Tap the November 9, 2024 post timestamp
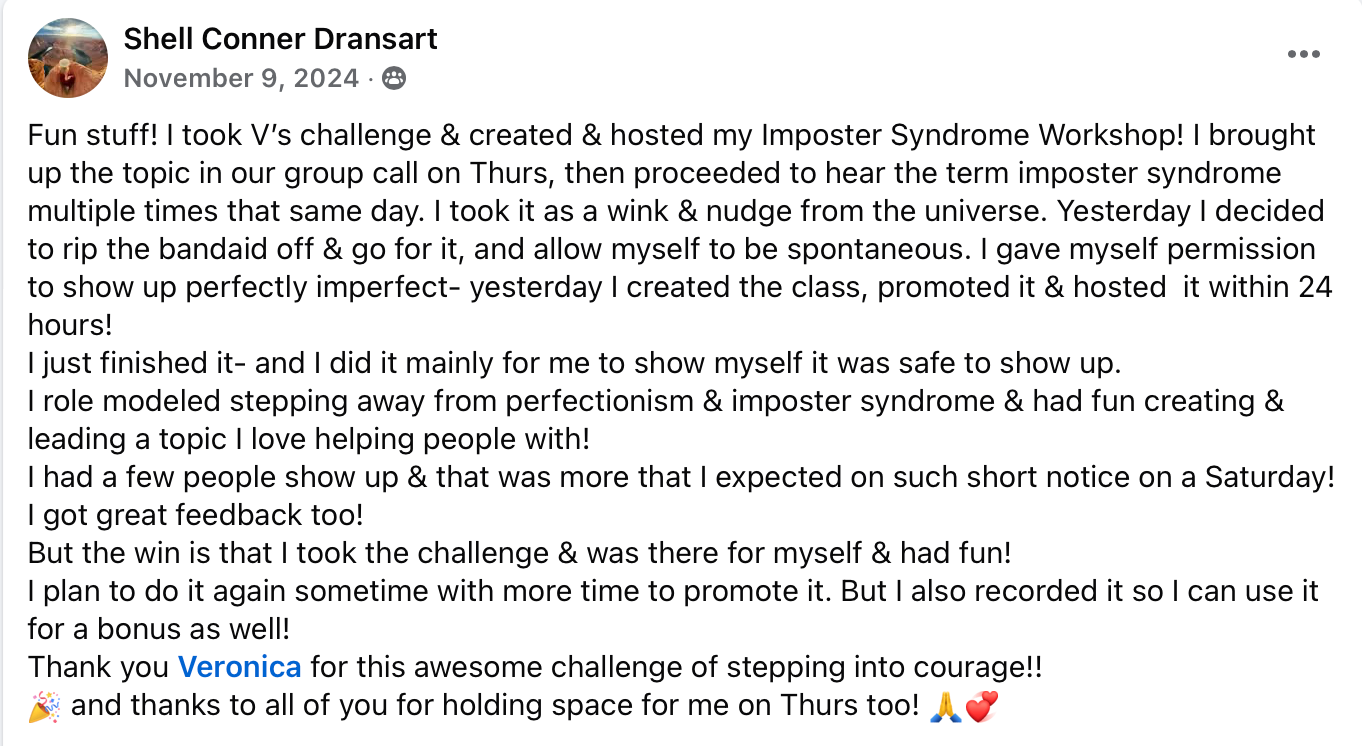The height and width of the screenshot is (746, 1362). click(x=241, y=78)
